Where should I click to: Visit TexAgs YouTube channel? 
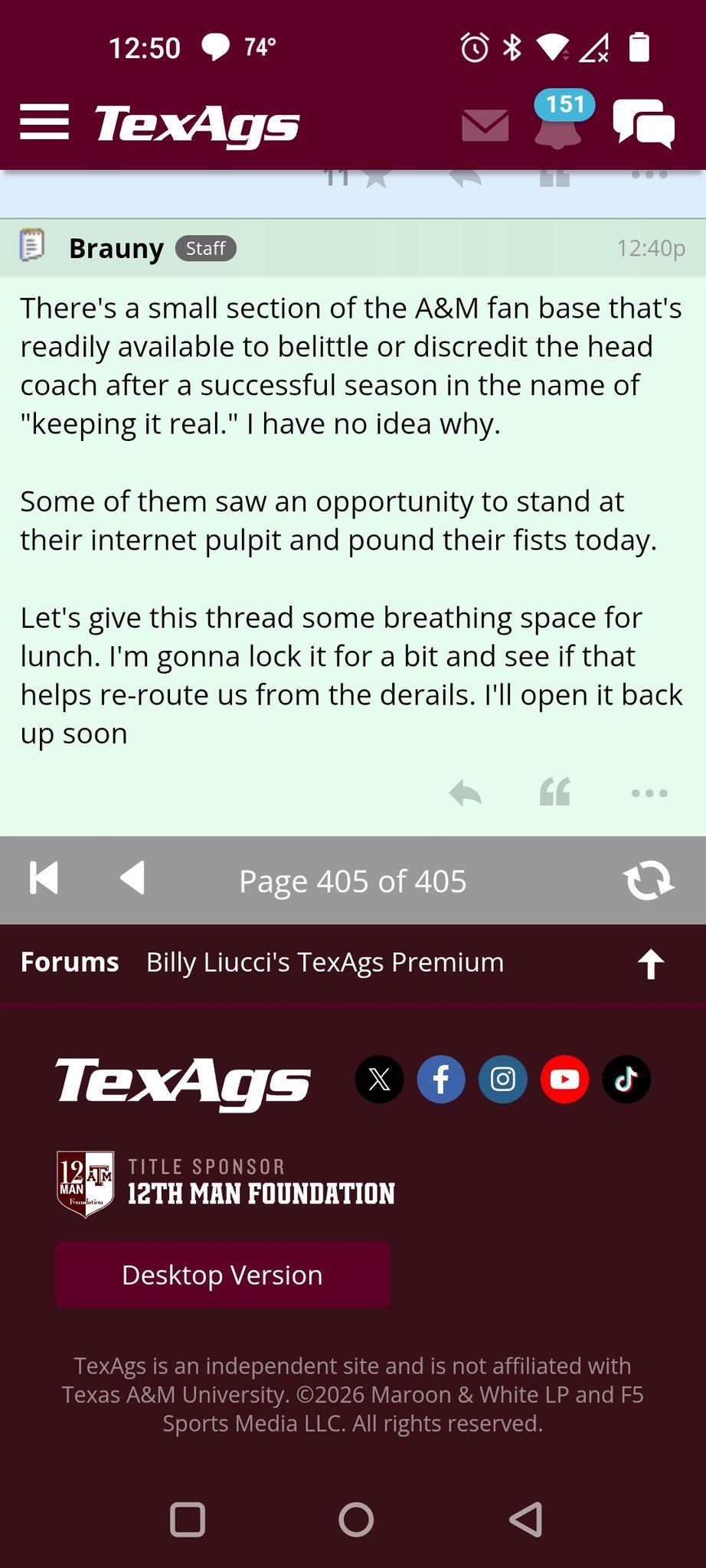[564, 1080]
